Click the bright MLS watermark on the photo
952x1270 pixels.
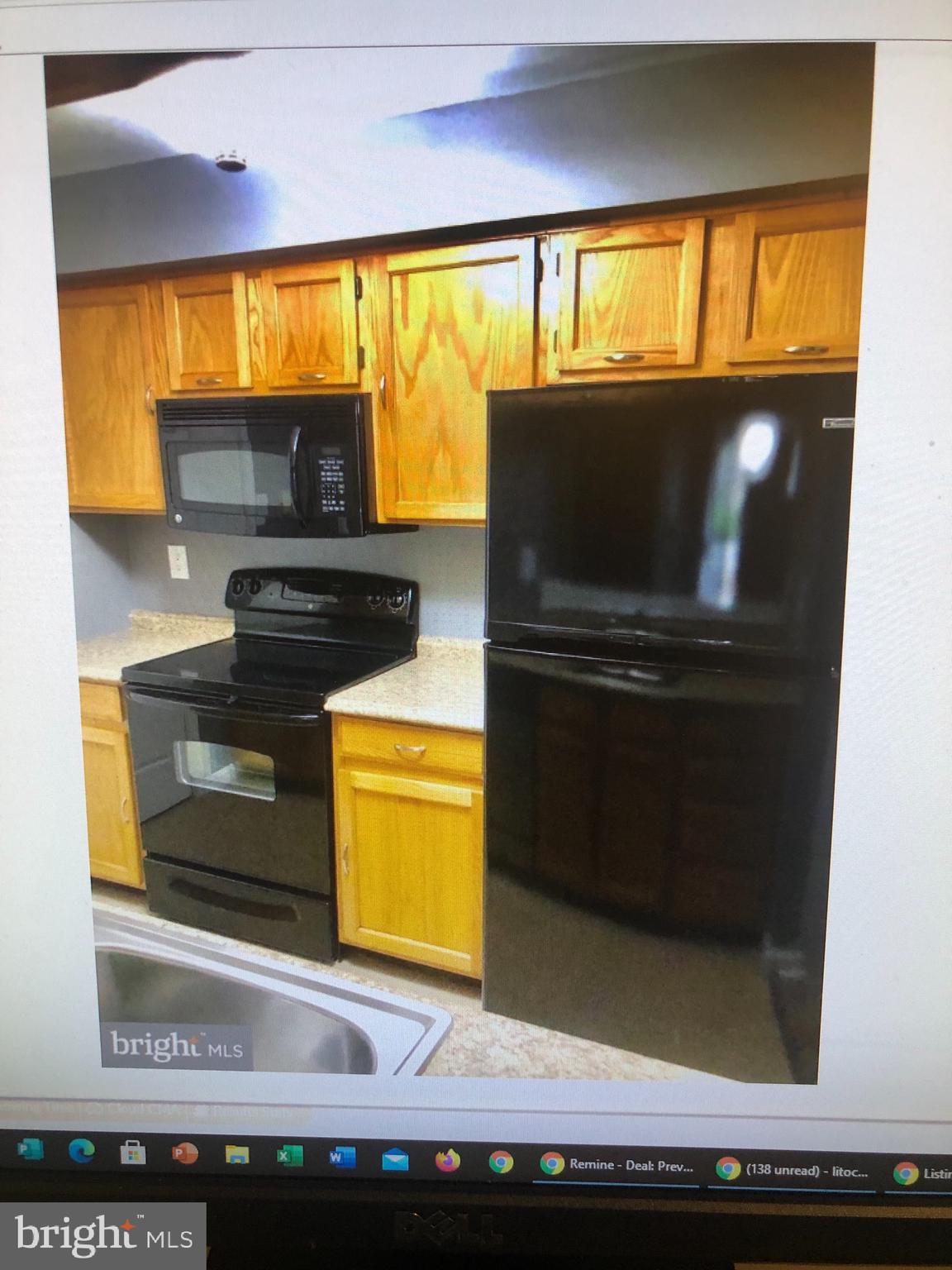tap(178, 1044)
